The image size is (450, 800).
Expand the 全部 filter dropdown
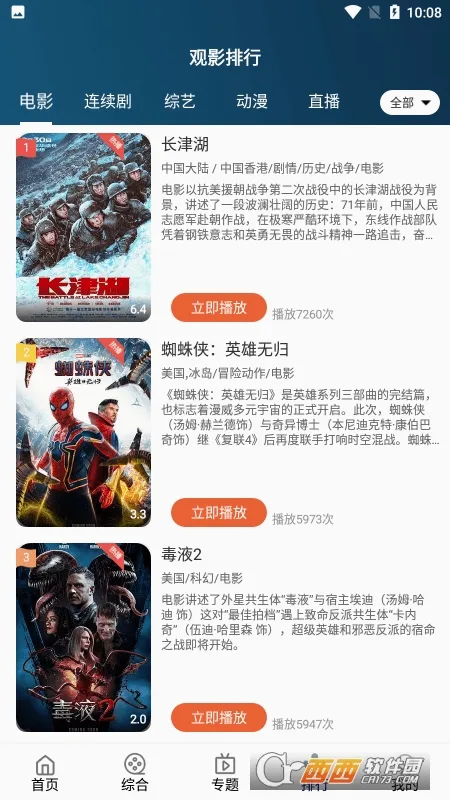click(x=410, y=103)
